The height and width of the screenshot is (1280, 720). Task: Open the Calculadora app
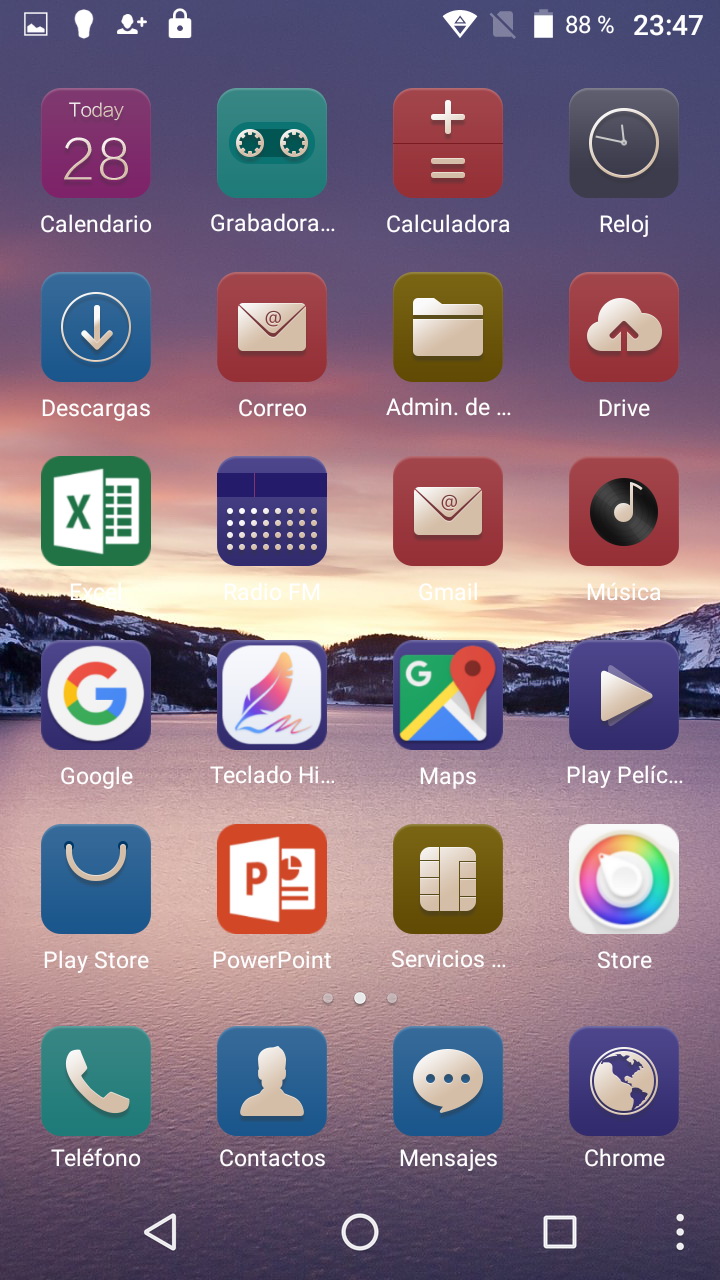[x=448, y=143]
